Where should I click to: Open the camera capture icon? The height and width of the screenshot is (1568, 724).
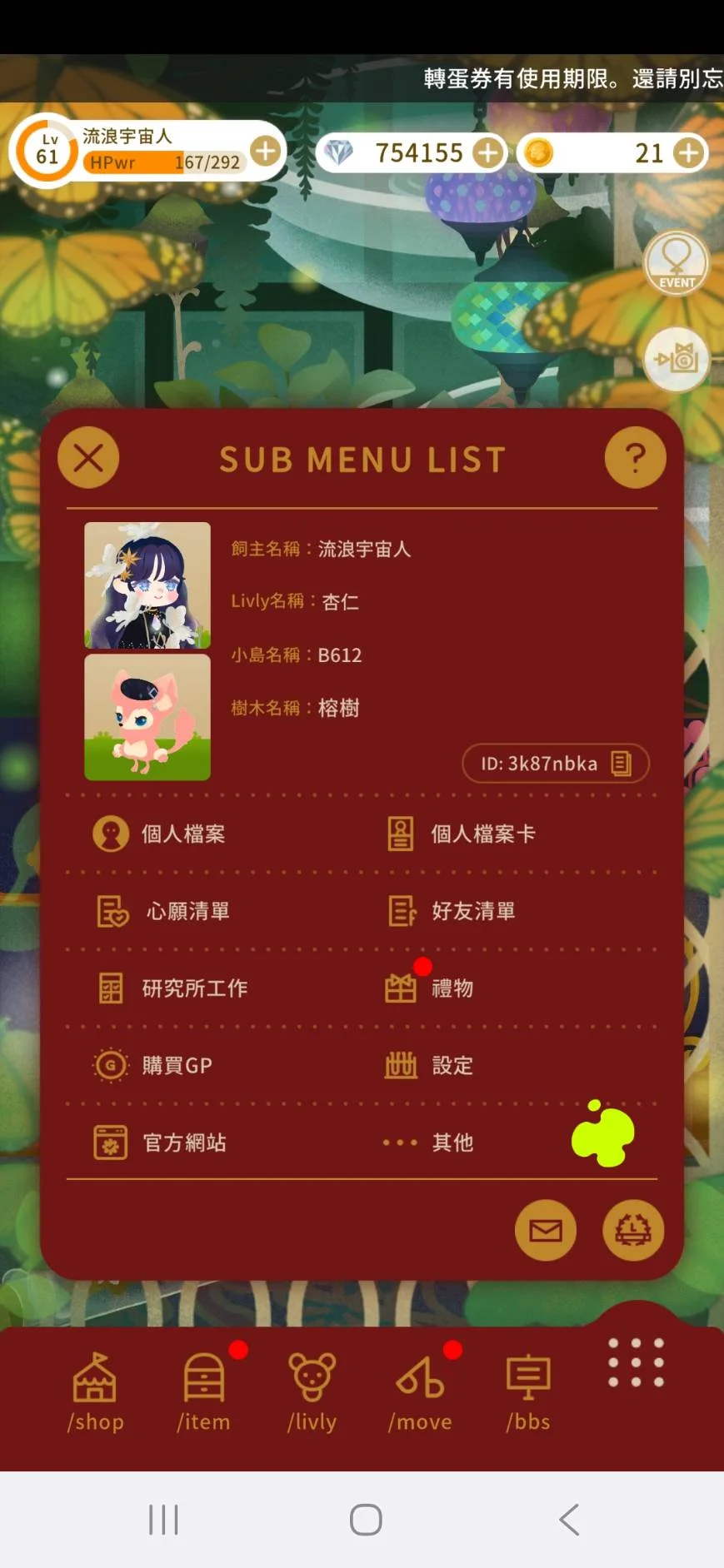click(x=677, y=360)
